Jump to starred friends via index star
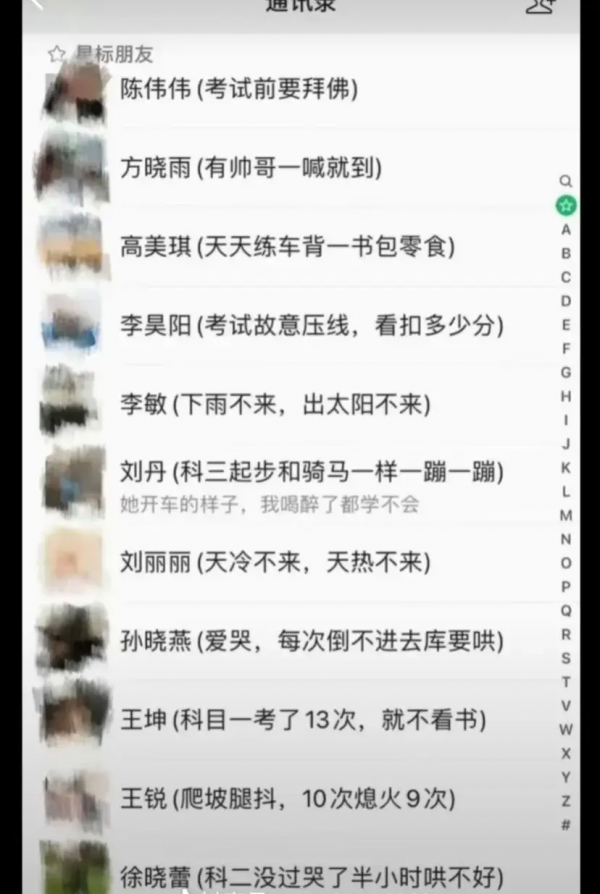 (x=566, y=206)
